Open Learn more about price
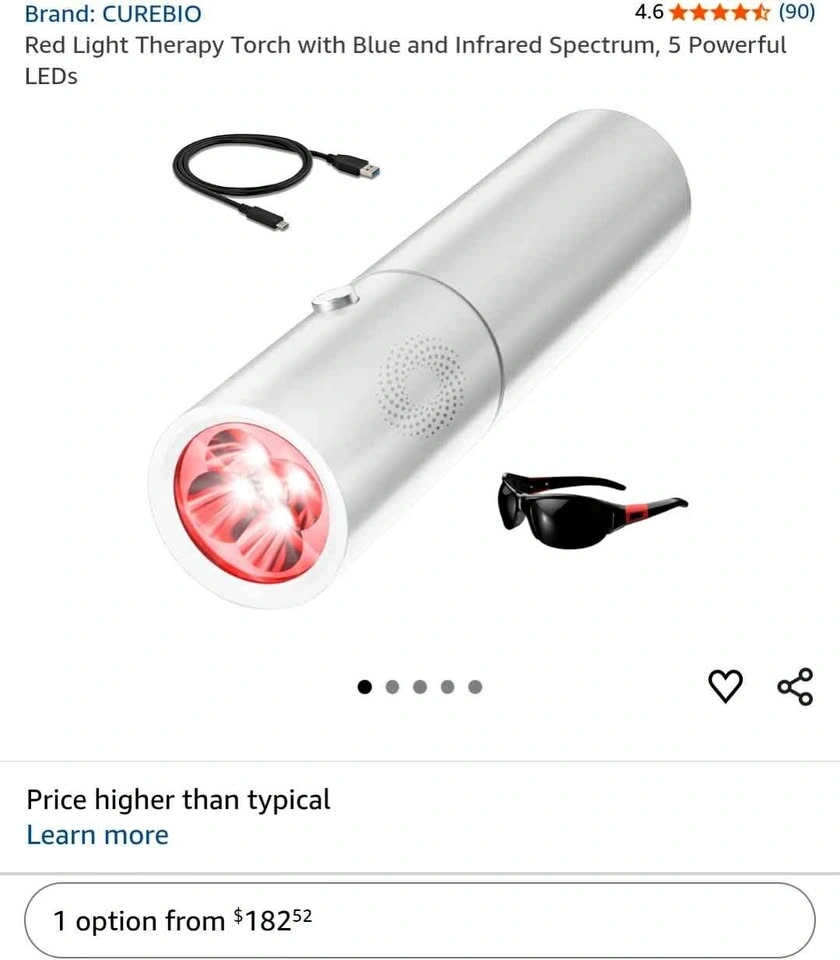840x960 pixels. click(x=97, y=834)
